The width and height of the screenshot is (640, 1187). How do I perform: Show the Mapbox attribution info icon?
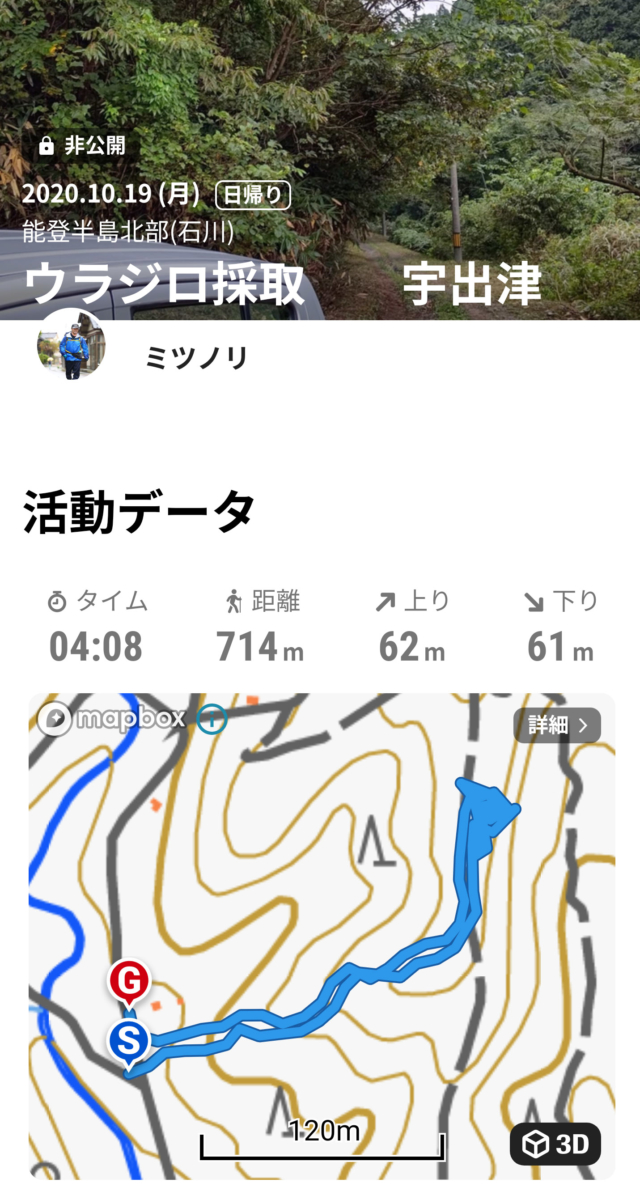click(x=211, y=718)
